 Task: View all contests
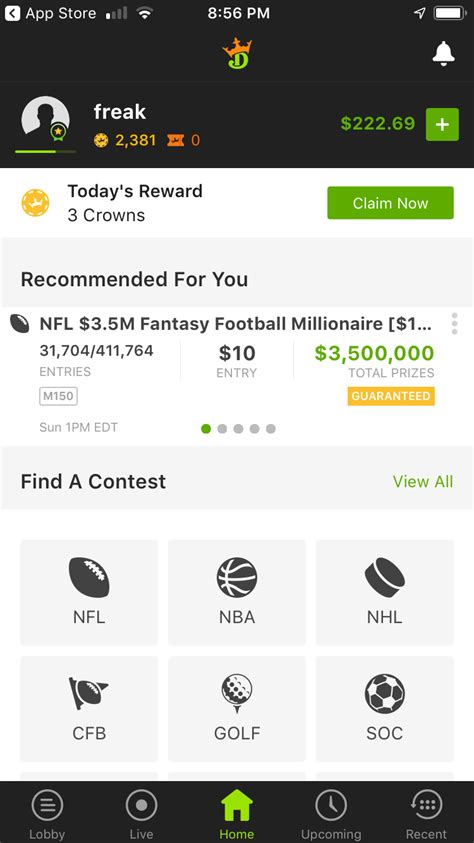[422, 481]
